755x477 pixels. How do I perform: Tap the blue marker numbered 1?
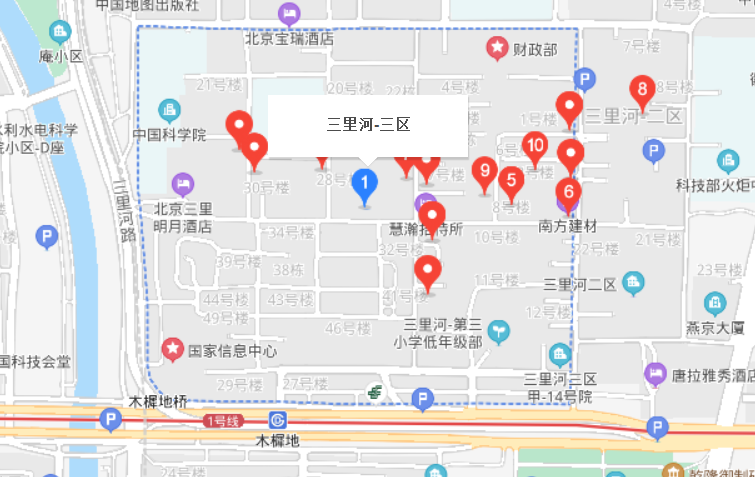366,185
